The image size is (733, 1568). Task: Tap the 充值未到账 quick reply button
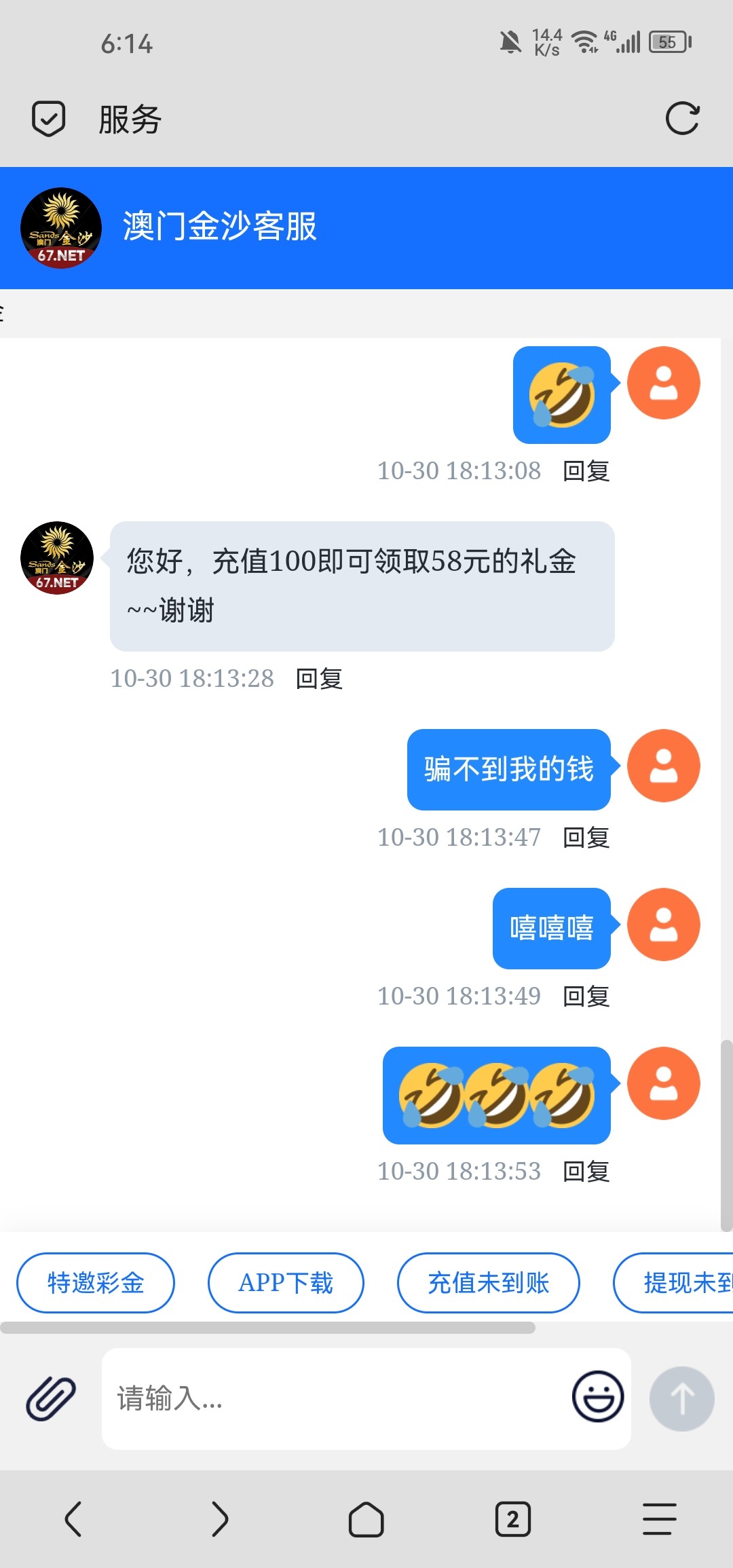(x=488, y=1283)
